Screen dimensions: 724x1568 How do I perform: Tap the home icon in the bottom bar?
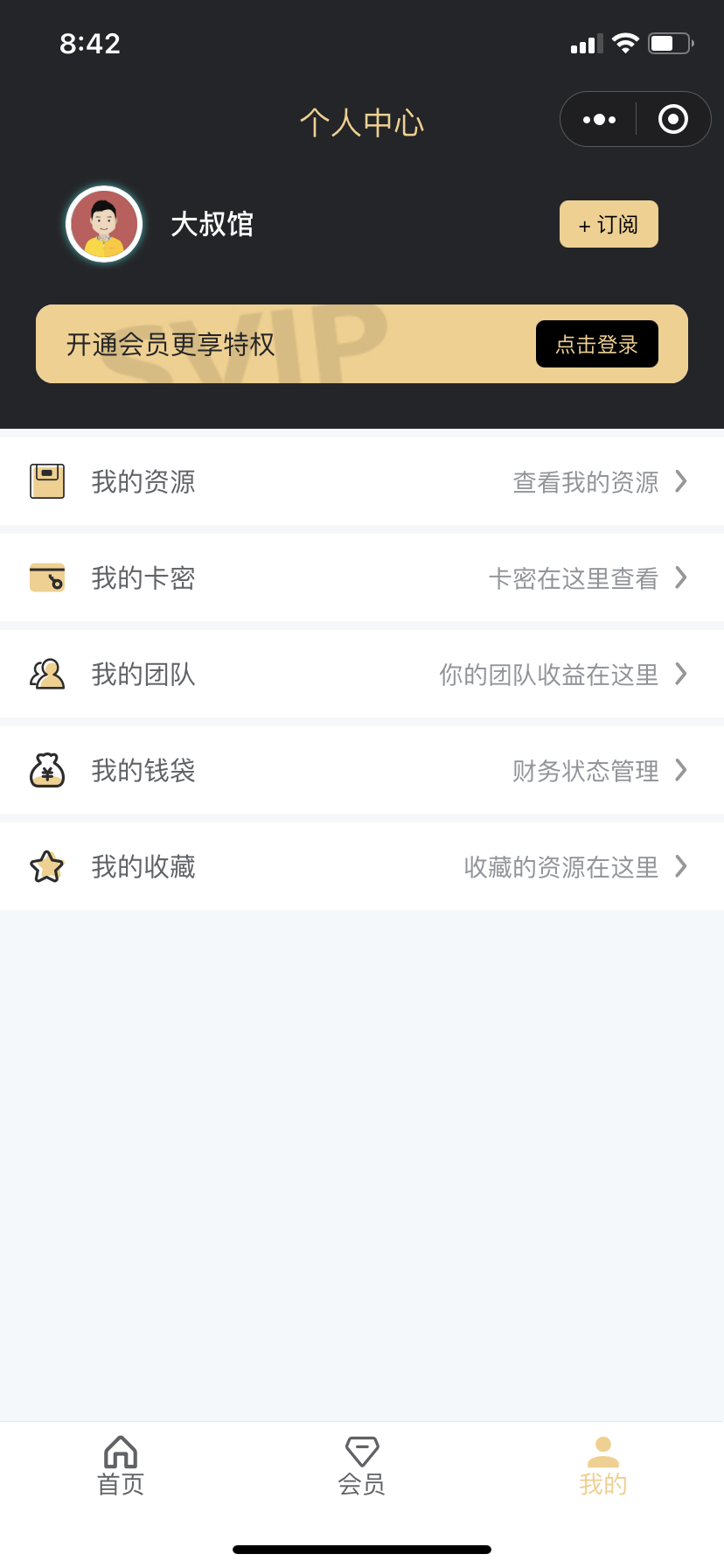120,1451
